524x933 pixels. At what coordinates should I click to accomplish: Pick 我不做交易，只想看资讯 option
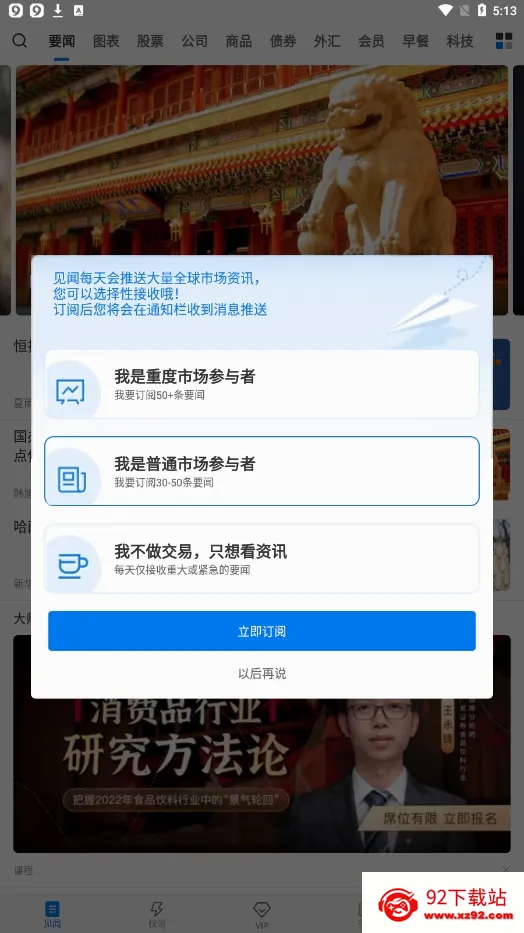(262, 558)
